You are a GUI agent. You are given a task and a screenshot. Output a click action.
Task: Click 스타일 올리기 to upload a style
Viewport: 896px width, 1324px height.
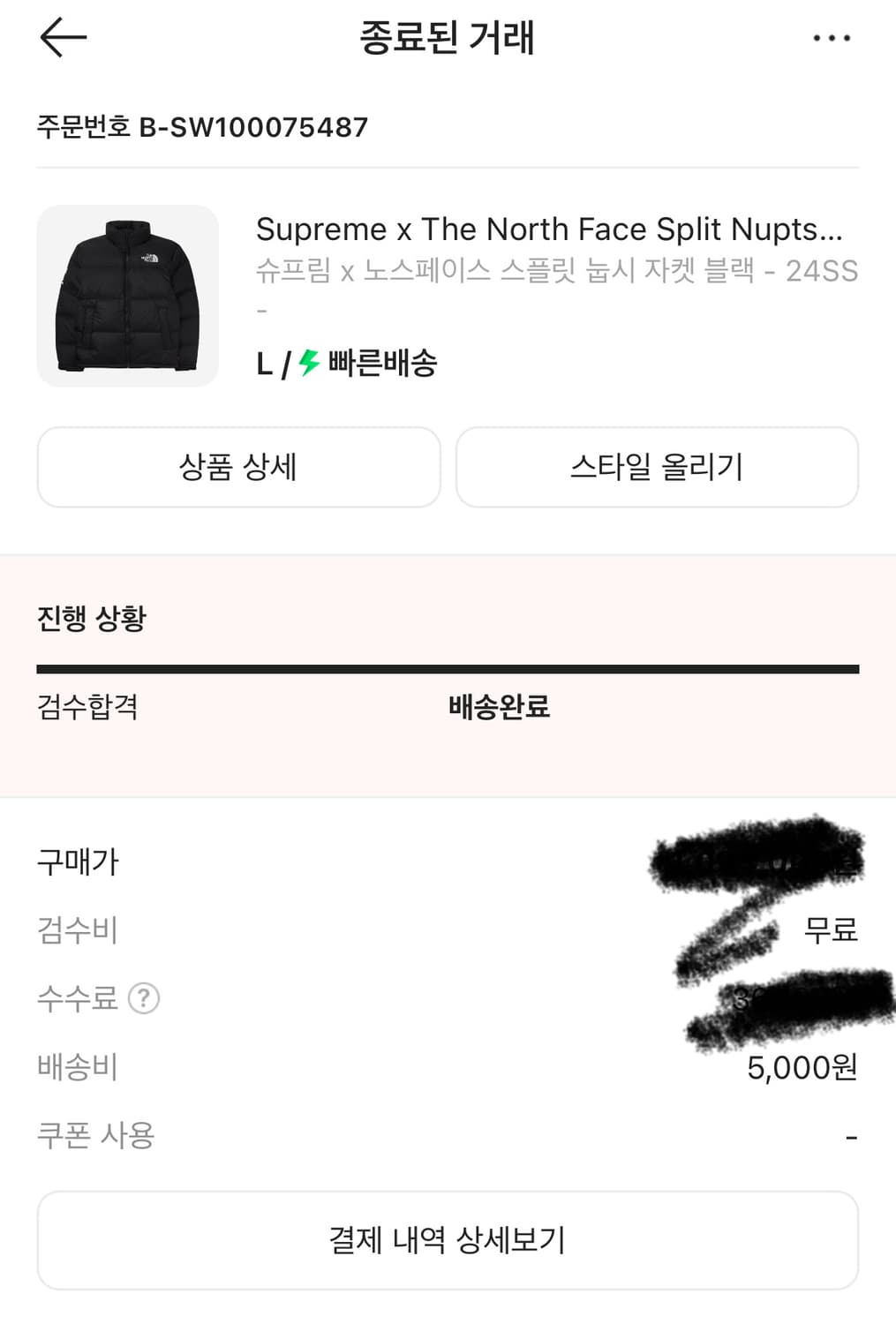pyautogui.click(x=657, y=467)
